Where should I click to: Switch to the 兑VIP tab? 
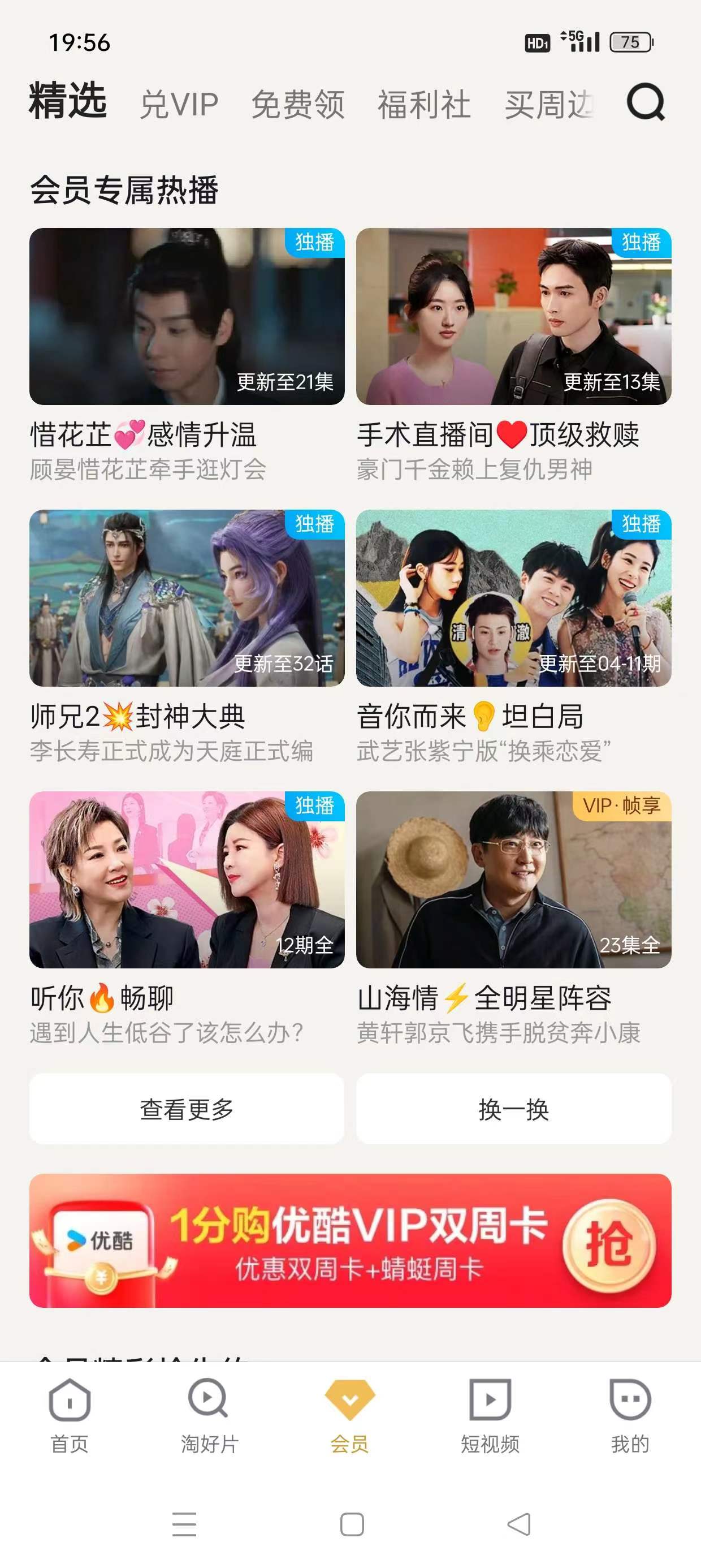(180, 105)
